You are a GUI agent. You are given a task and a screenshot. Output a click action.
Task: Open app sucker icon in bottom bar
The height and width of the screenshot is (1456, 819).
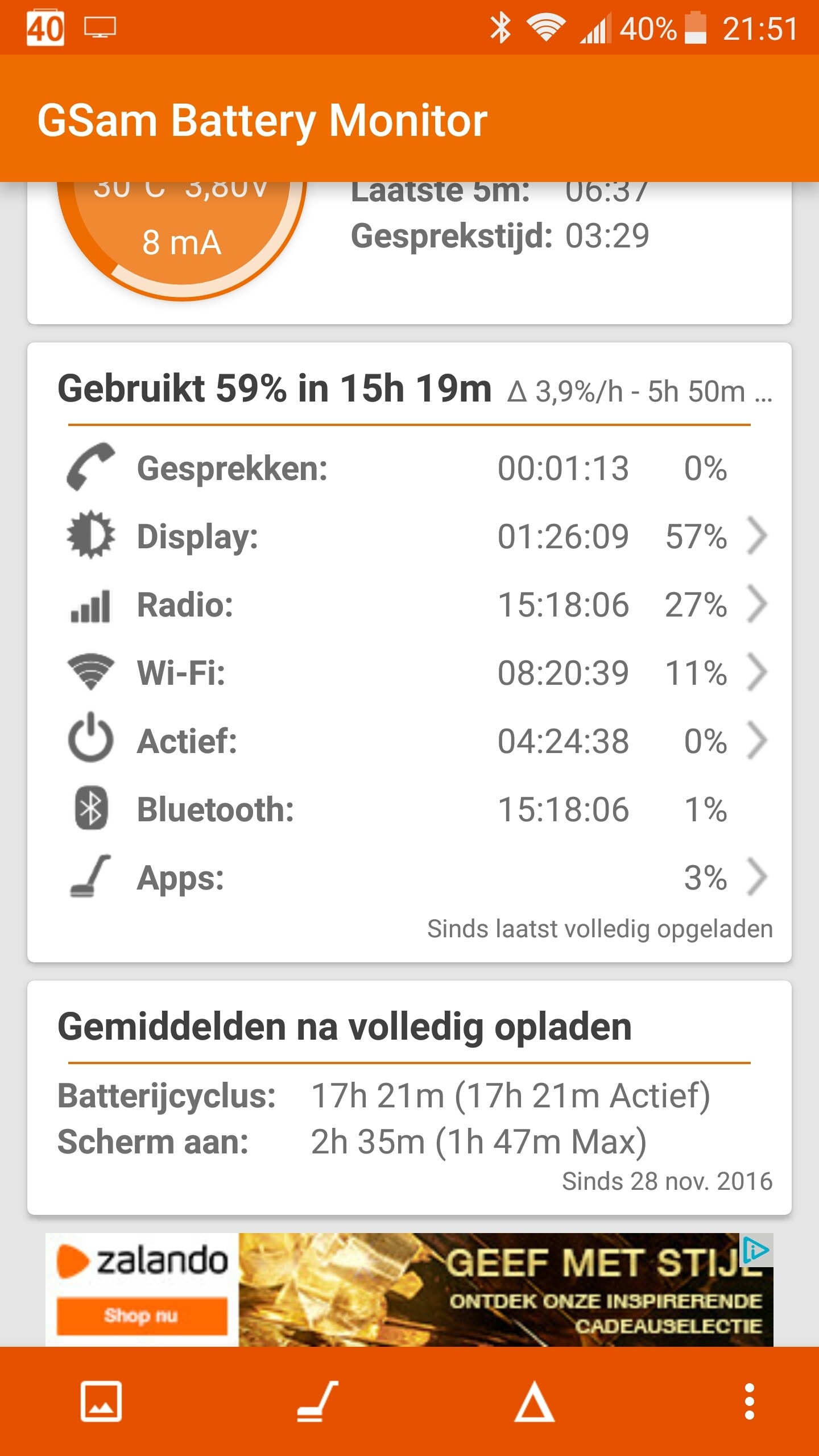[x=317, y=1401]
